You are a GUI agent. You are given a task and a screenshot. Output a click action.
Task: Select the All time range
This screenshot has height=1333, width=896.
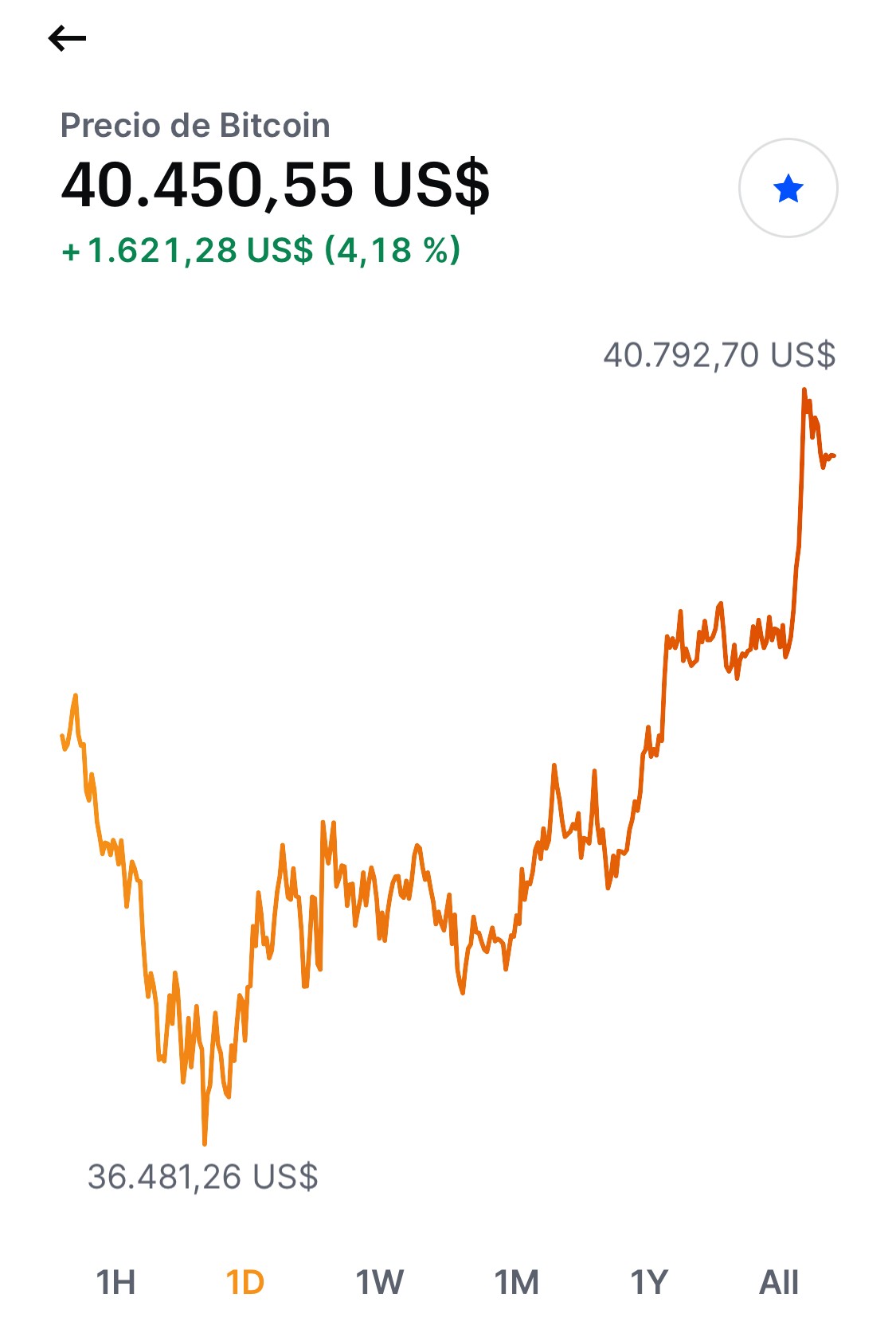point(779,1282)
